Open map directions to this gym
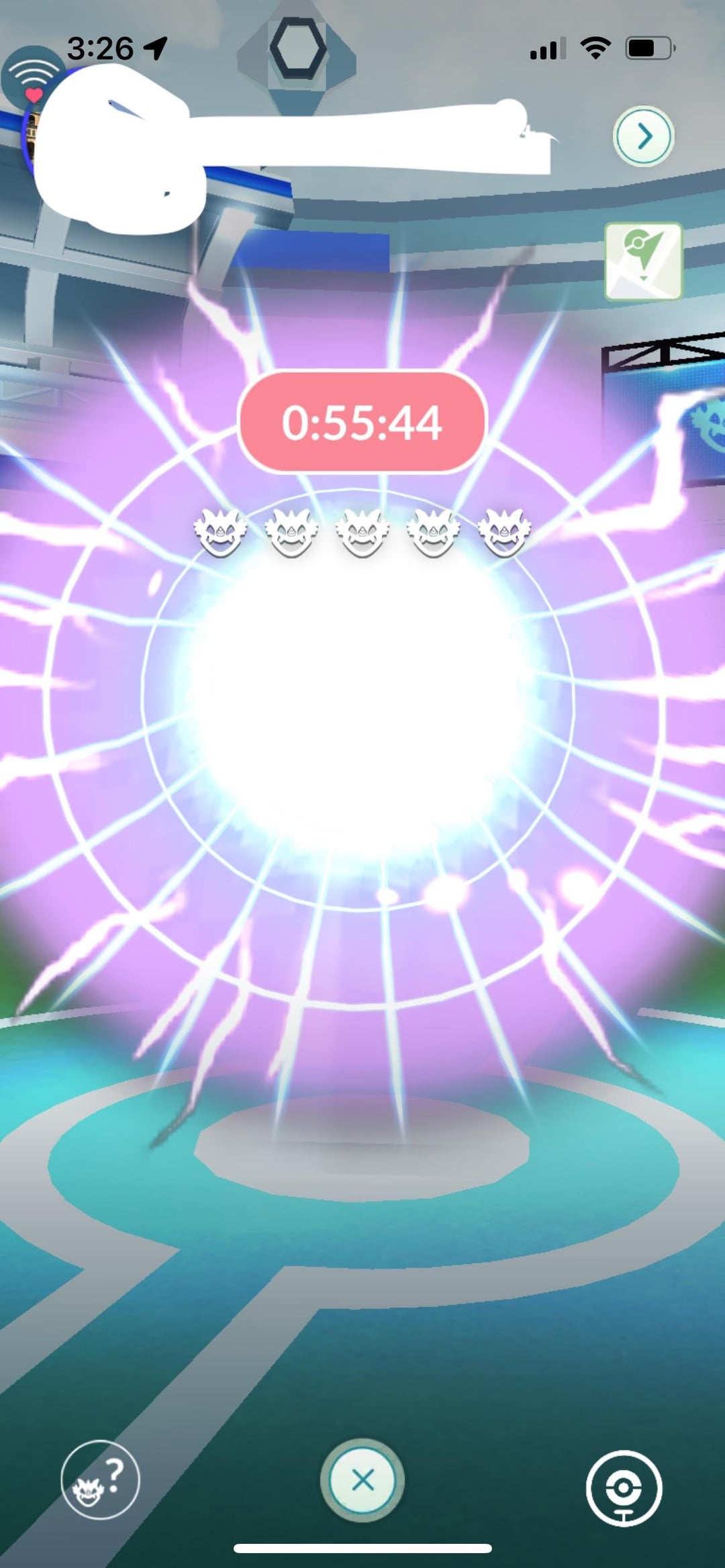725x1568 pixels. click(x=643, y=261)
